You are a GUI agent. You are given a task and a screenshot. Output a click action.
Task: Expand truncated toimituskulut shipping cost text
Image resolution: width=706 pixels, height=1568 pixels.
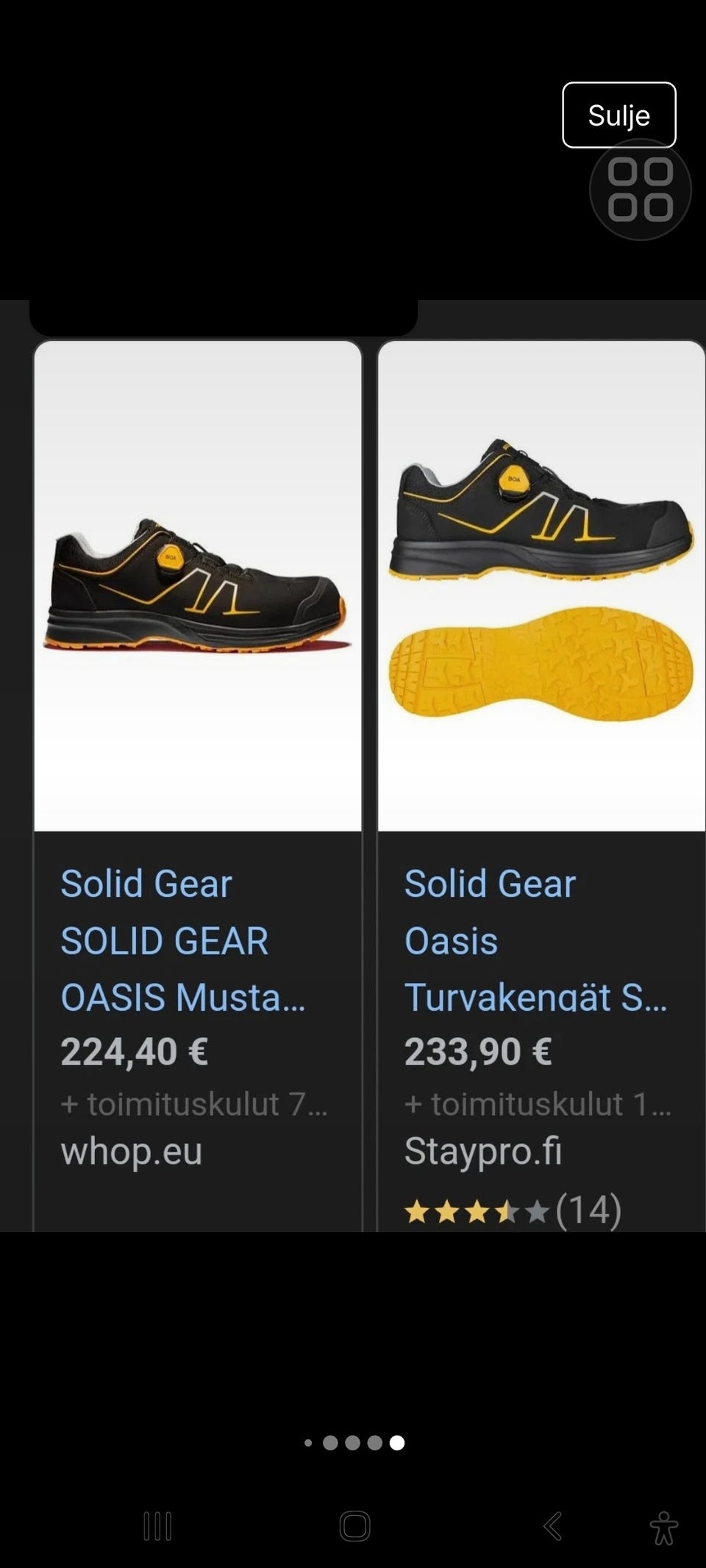click(x=196, y=1103)
